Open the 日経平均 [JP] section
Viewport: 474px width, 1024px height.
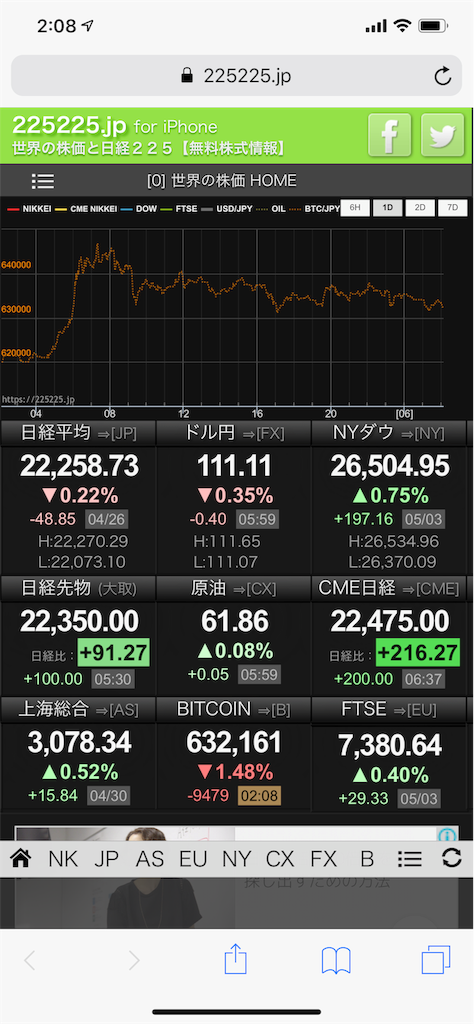[78, 434]
